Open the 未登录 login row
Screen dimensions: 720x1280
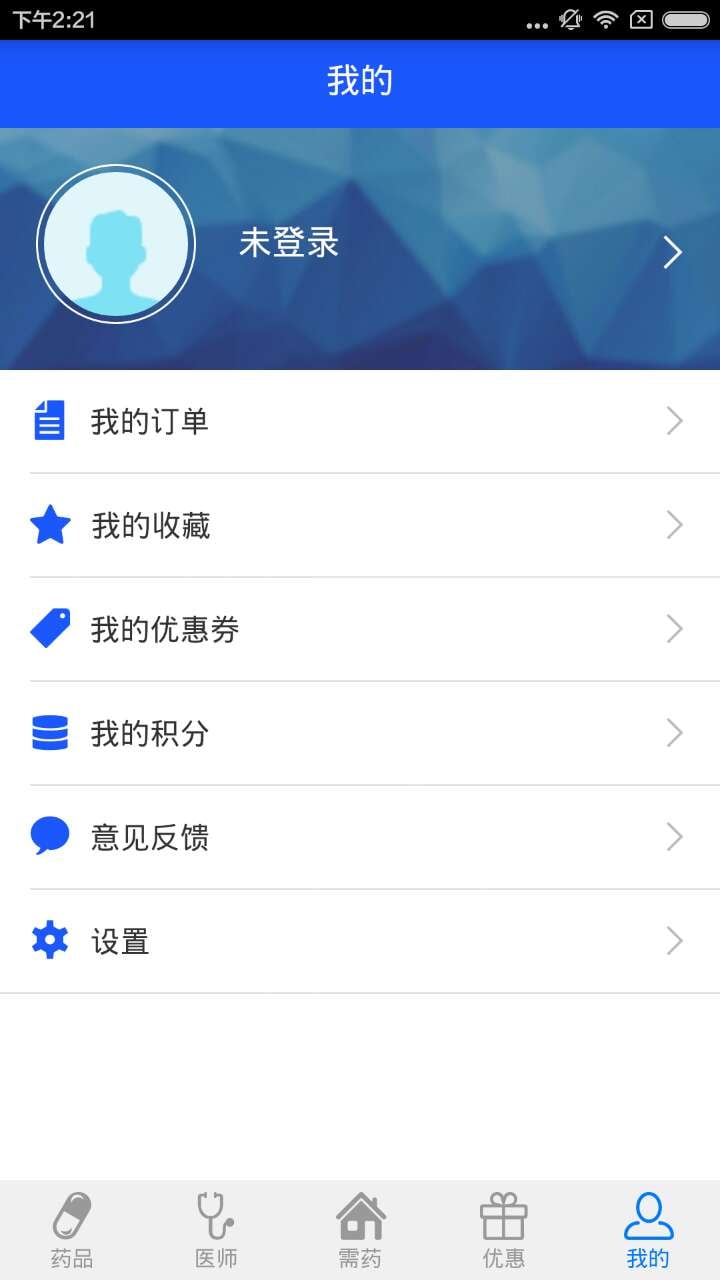[360, 249]
